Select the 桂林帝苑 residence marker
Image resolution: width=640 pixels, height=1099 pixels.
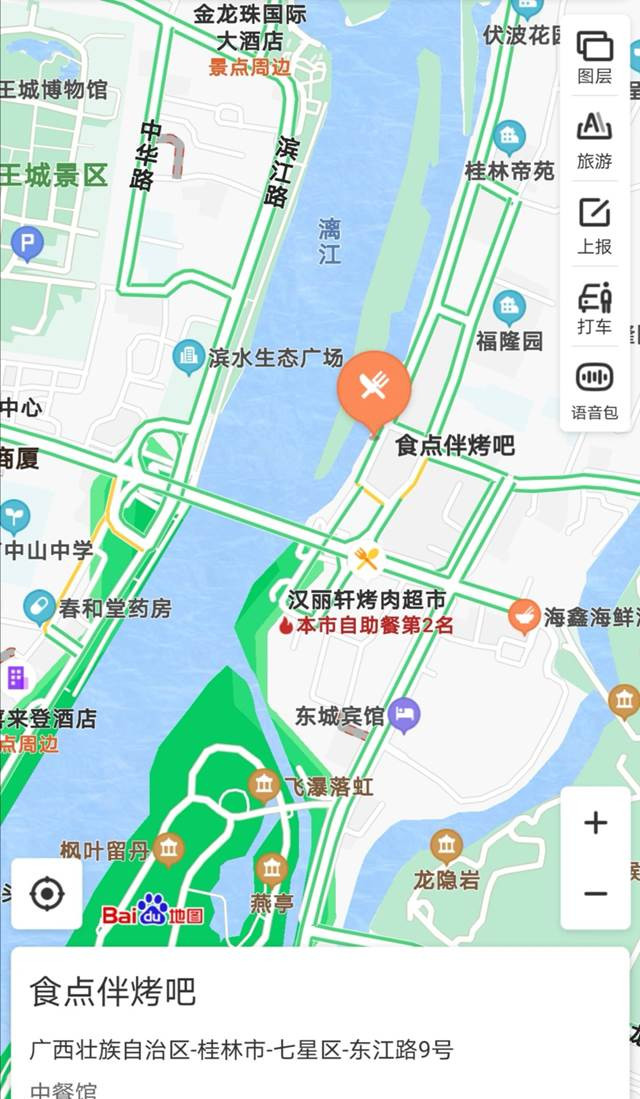point(510,138)
